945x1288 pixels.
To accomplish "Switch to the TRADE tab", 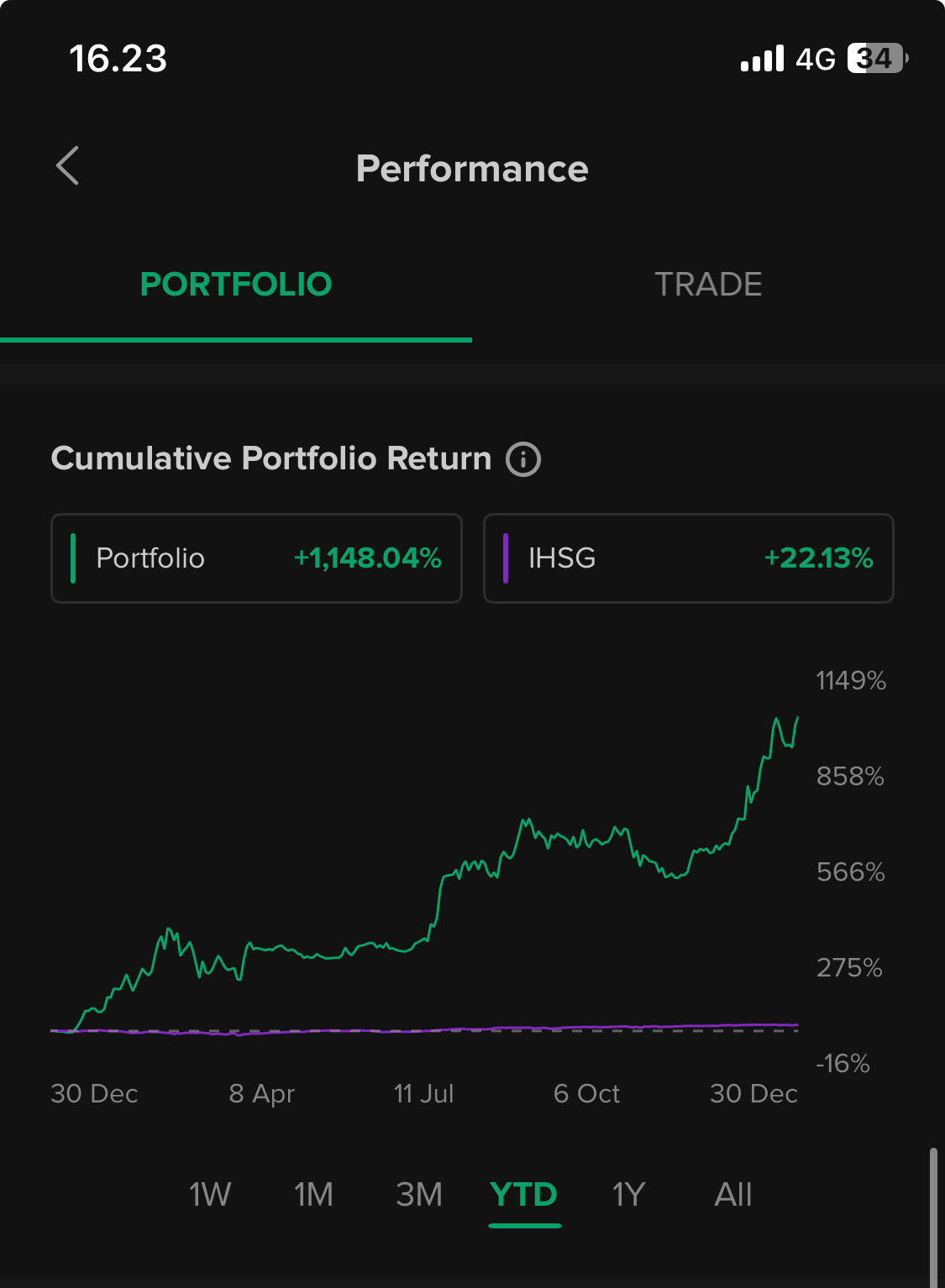I will (708, 285).
